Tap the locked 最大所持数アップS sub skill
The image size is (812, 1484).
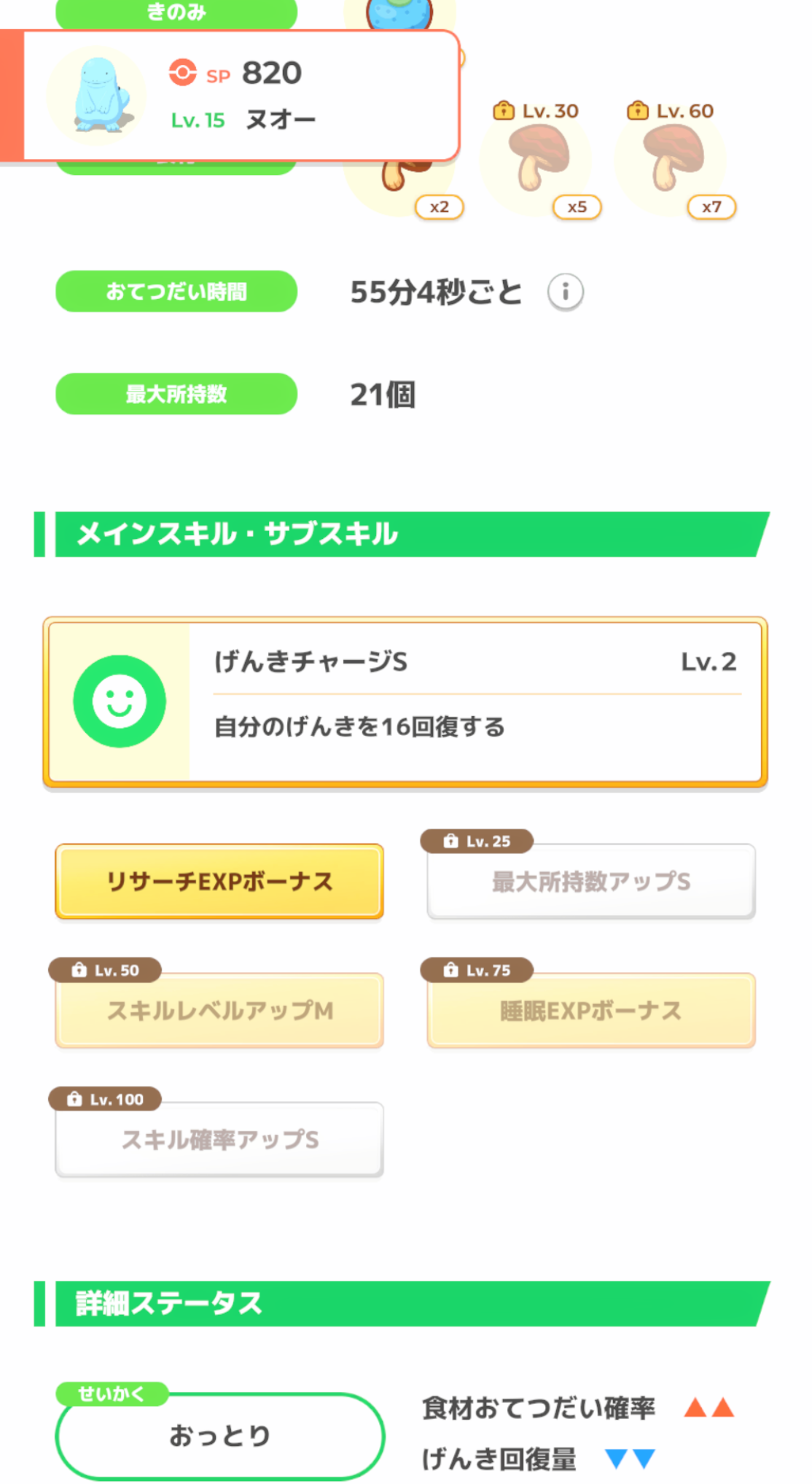590,881
